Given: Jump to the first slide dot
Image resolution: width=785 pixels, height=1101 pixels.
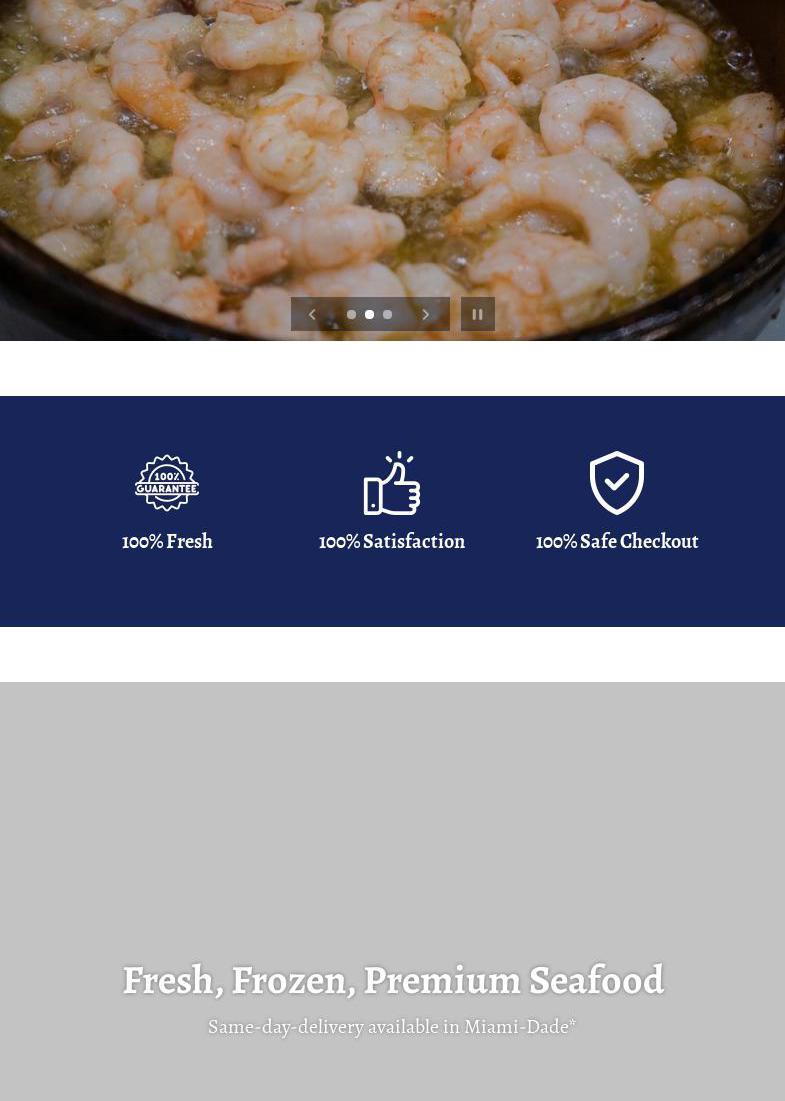Looking at the screenshot, I should (351, 314).
